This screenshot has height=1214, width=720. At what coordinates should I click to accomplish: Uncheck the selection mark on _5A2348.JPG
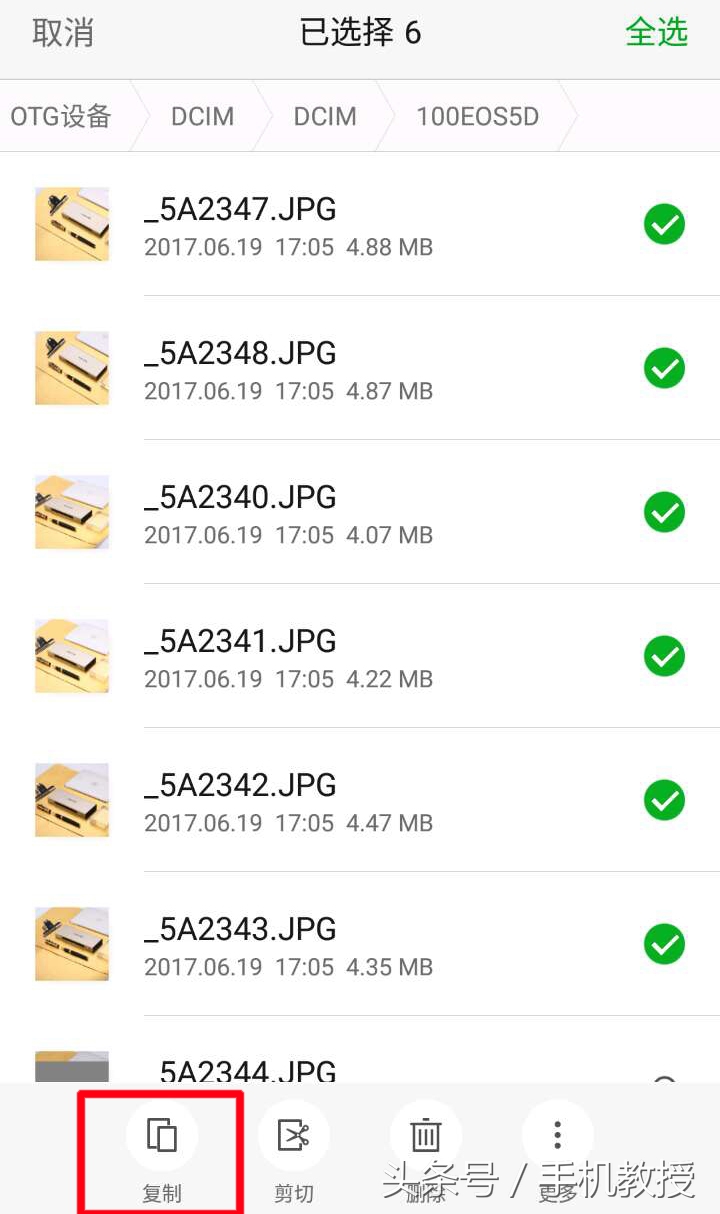[x=664, y=368]
